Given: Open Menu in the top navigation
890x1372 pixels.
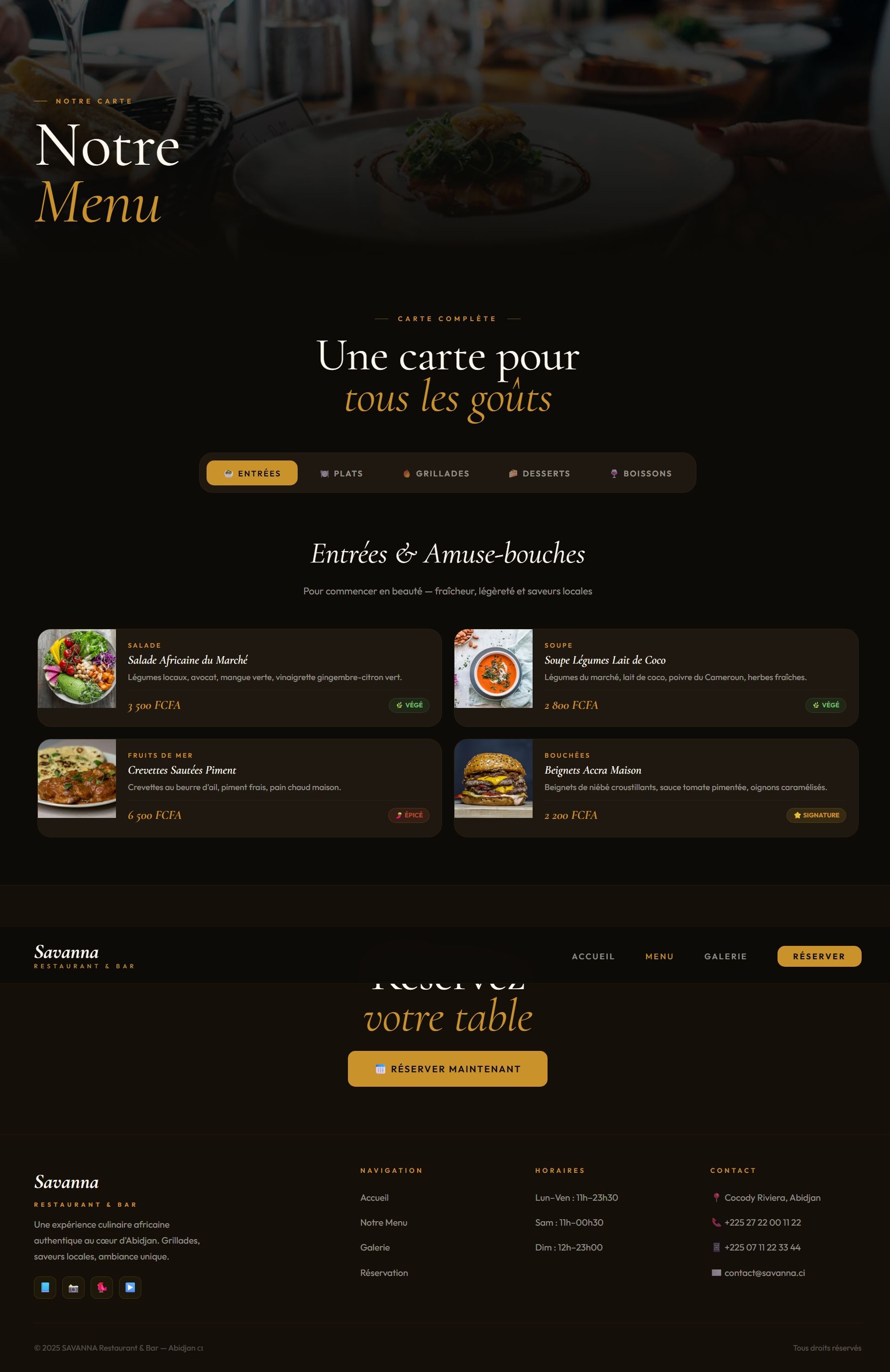Looking at the screenshot, I should pyautogui.click(x=659, y=956).
